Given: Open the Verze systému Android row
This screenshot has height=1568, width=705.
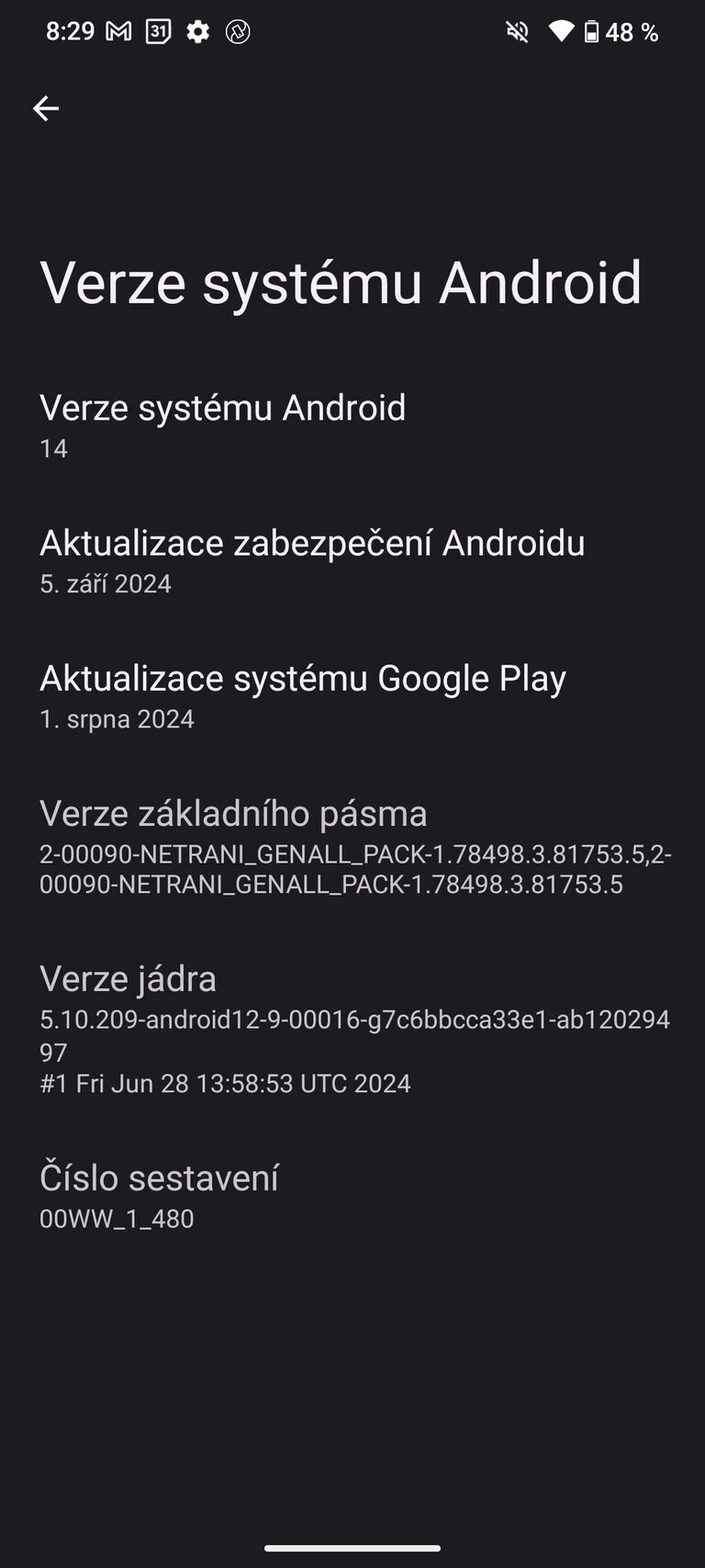Looking at the screenshot, I should (223, 425).
